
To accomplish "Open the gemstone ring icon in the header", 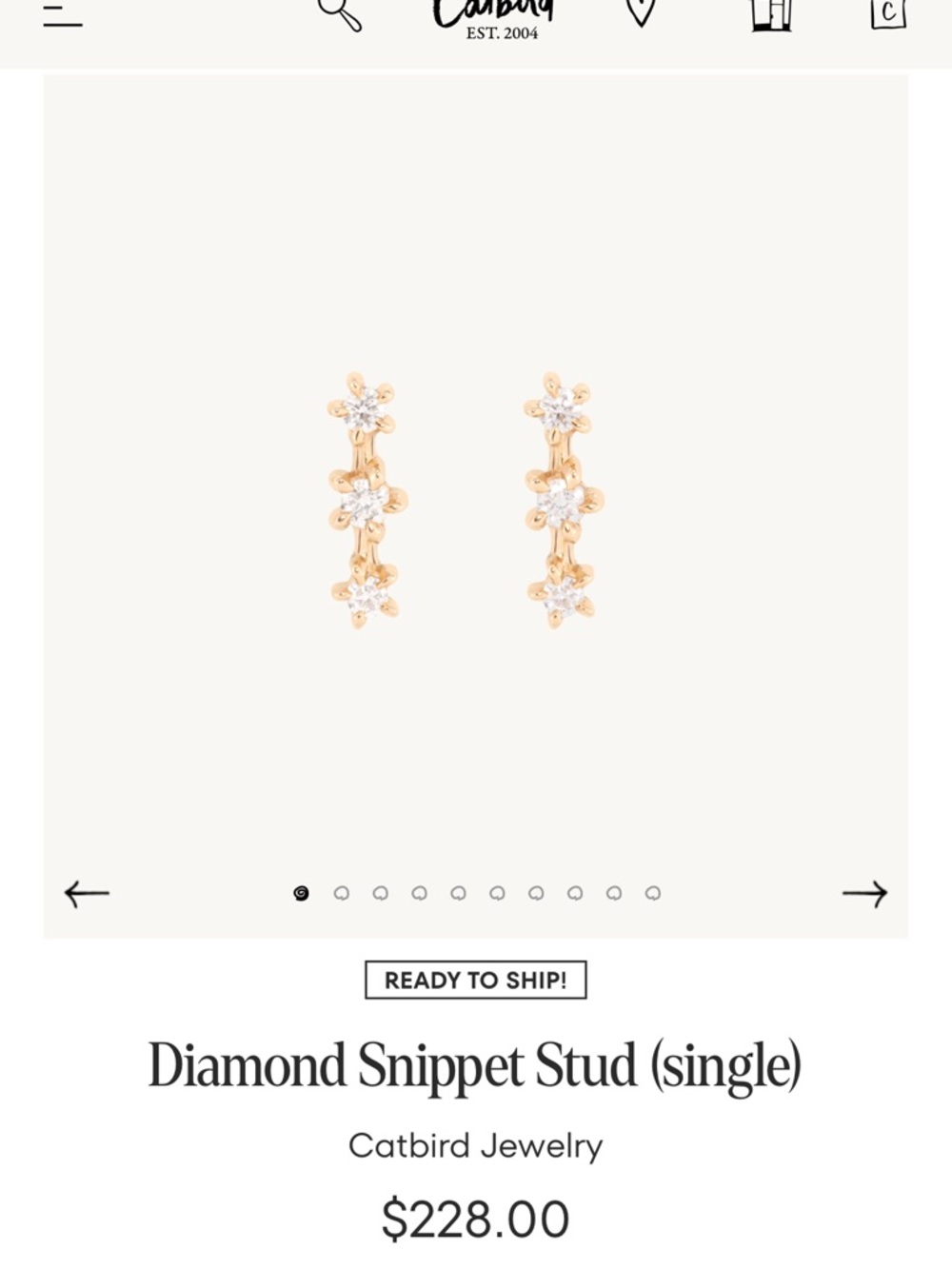I will (640, 11).
